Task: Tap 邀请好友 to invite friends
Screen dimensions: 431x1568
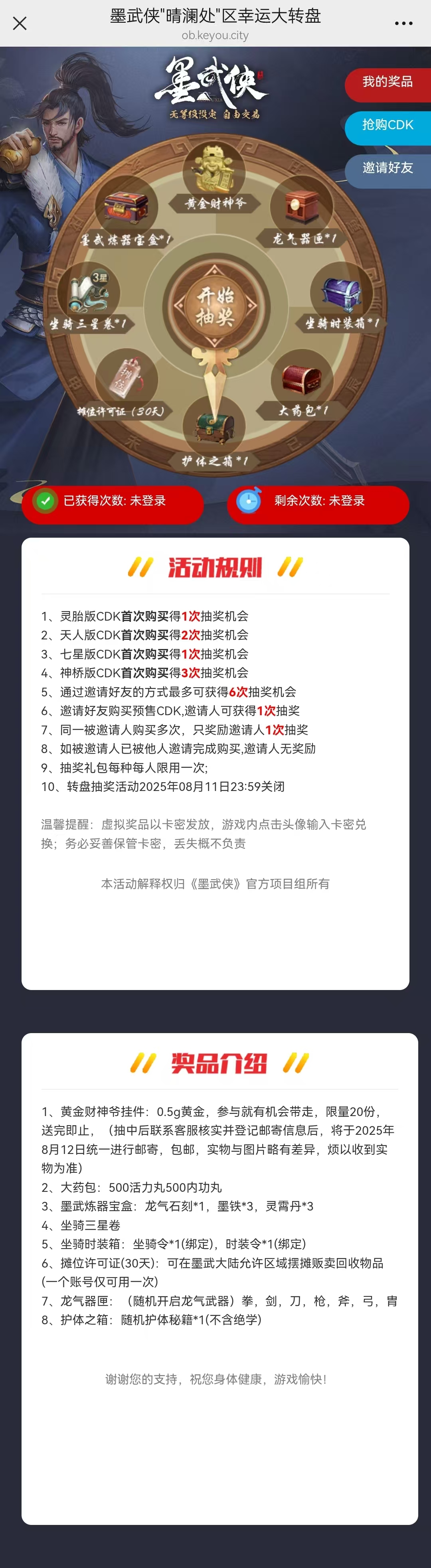Action: coord(388,169)
